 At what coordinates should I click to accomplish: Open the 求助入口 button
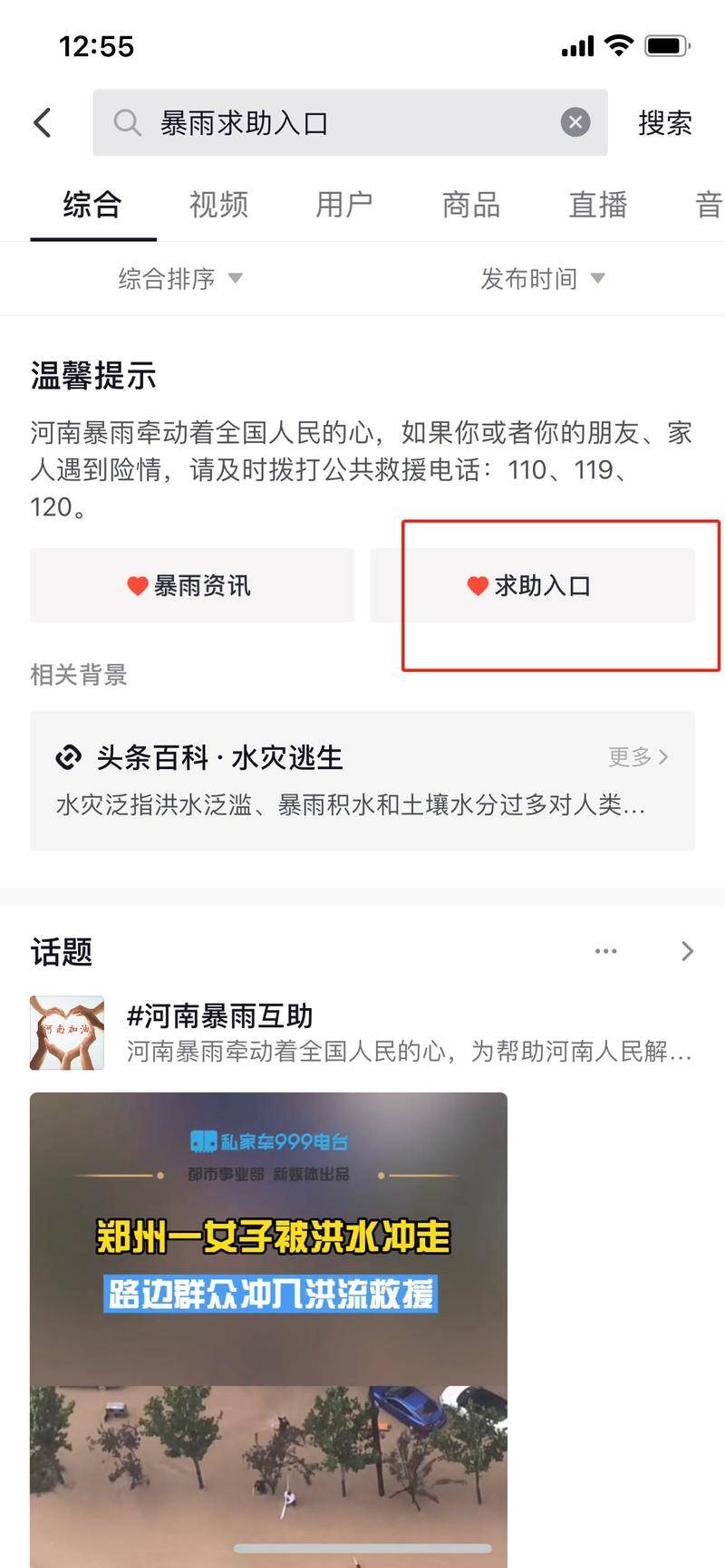(x=532, y=586)
